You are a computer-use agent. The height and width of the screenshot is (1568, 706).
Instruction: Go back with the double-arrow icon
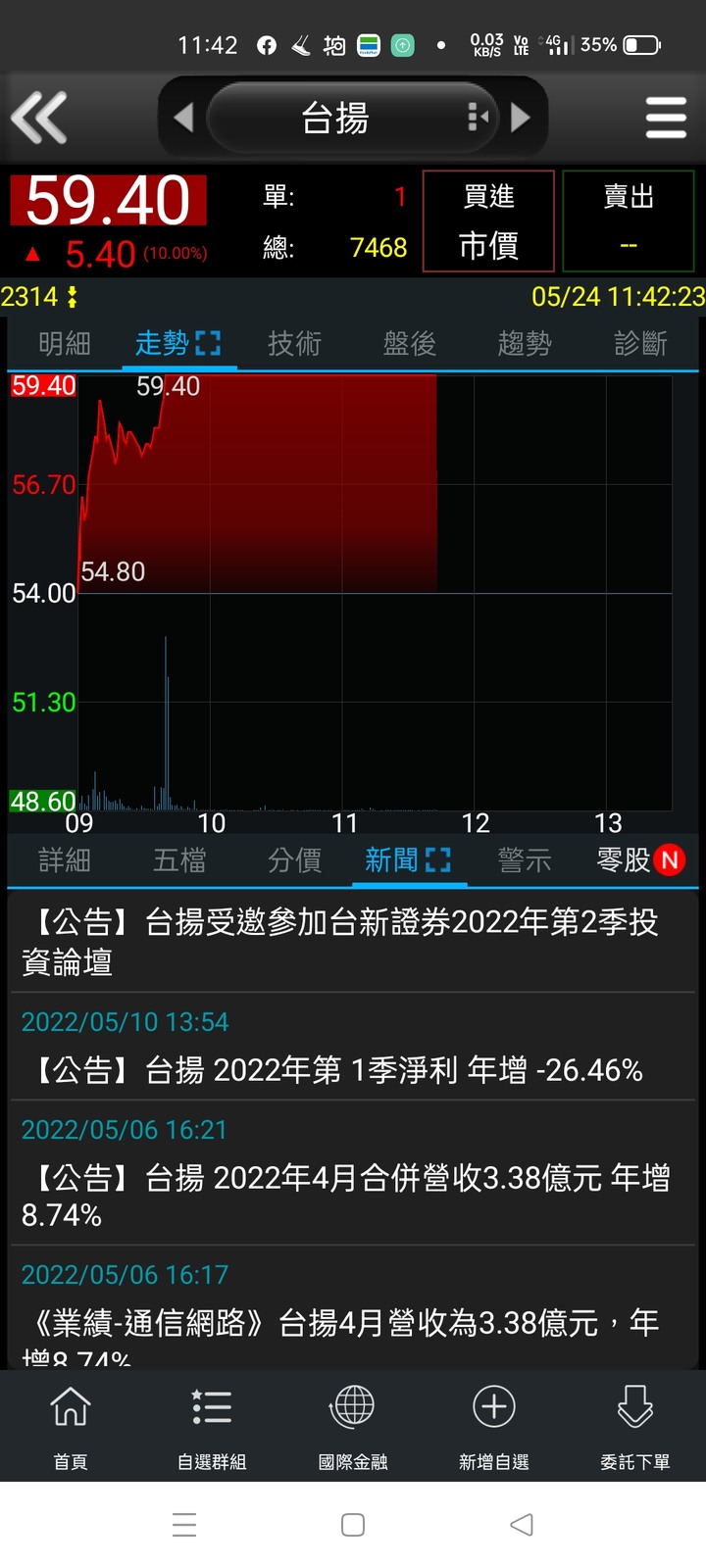[39, 118]
